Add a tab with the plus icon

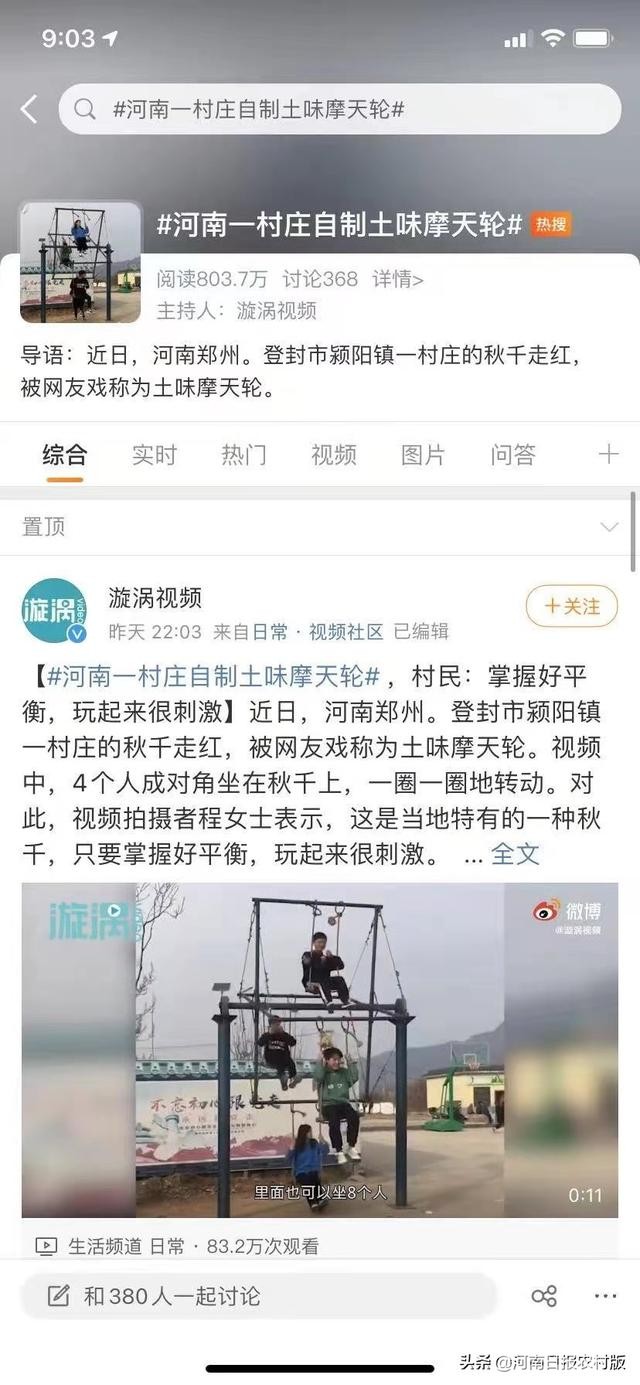pos(608,455)
